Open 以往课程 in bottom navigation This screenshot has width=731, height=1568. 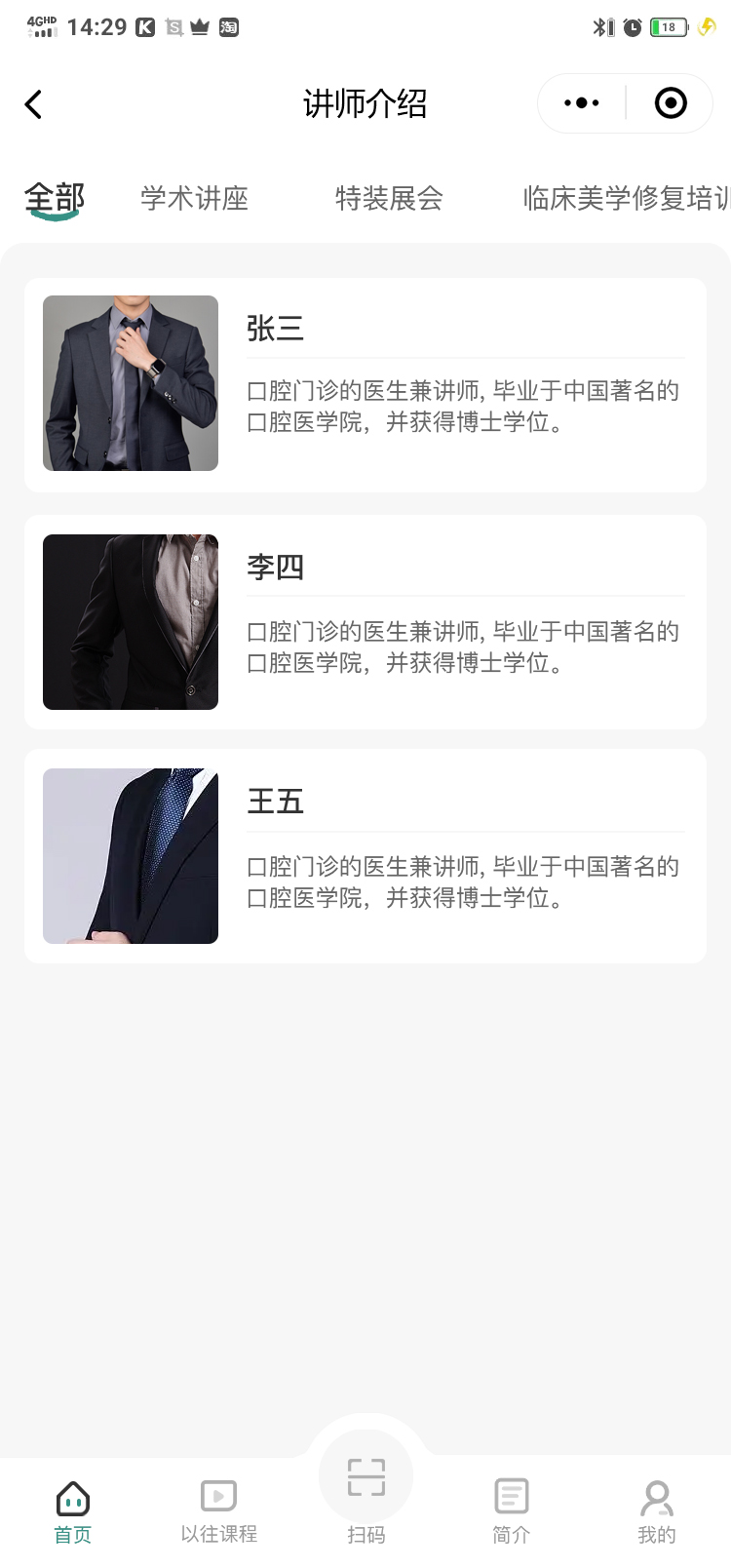[219, 1511]
